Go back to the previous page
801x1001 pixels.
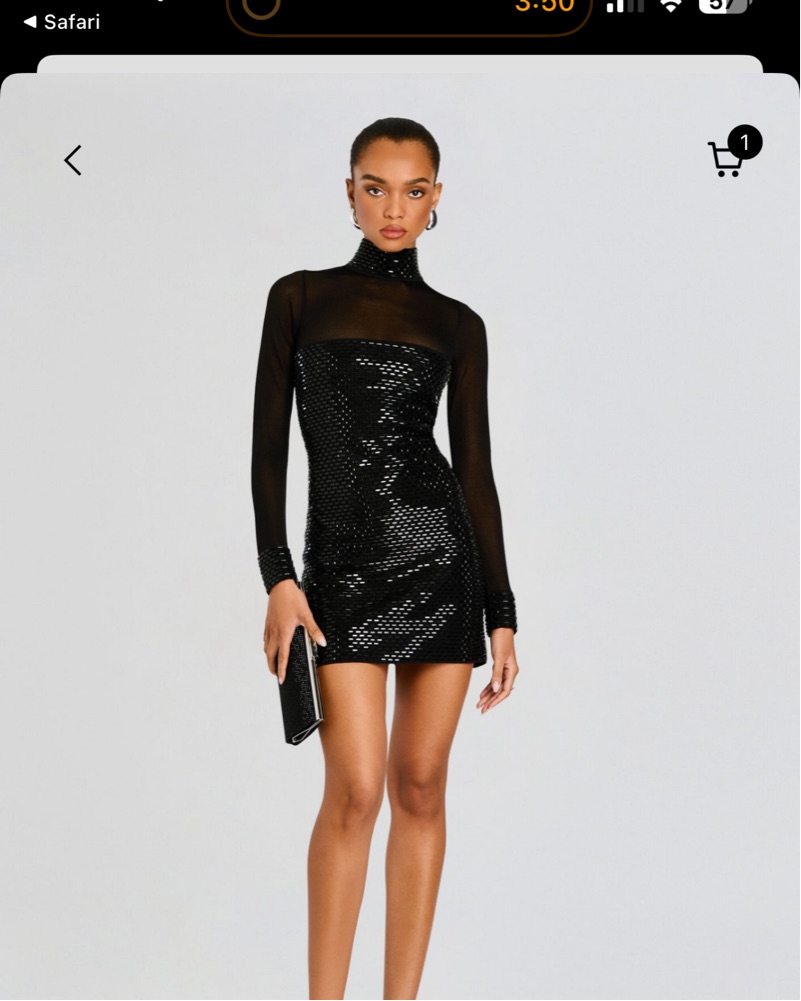[x=73, y=160]
